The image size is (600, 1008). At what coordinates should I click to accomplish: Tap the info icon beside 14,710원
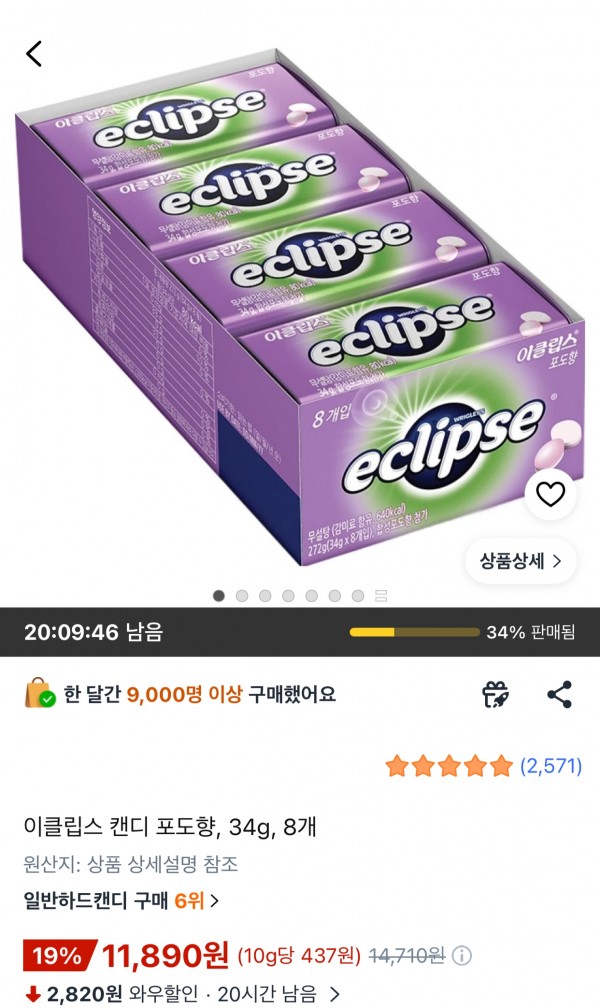point(461,956)
